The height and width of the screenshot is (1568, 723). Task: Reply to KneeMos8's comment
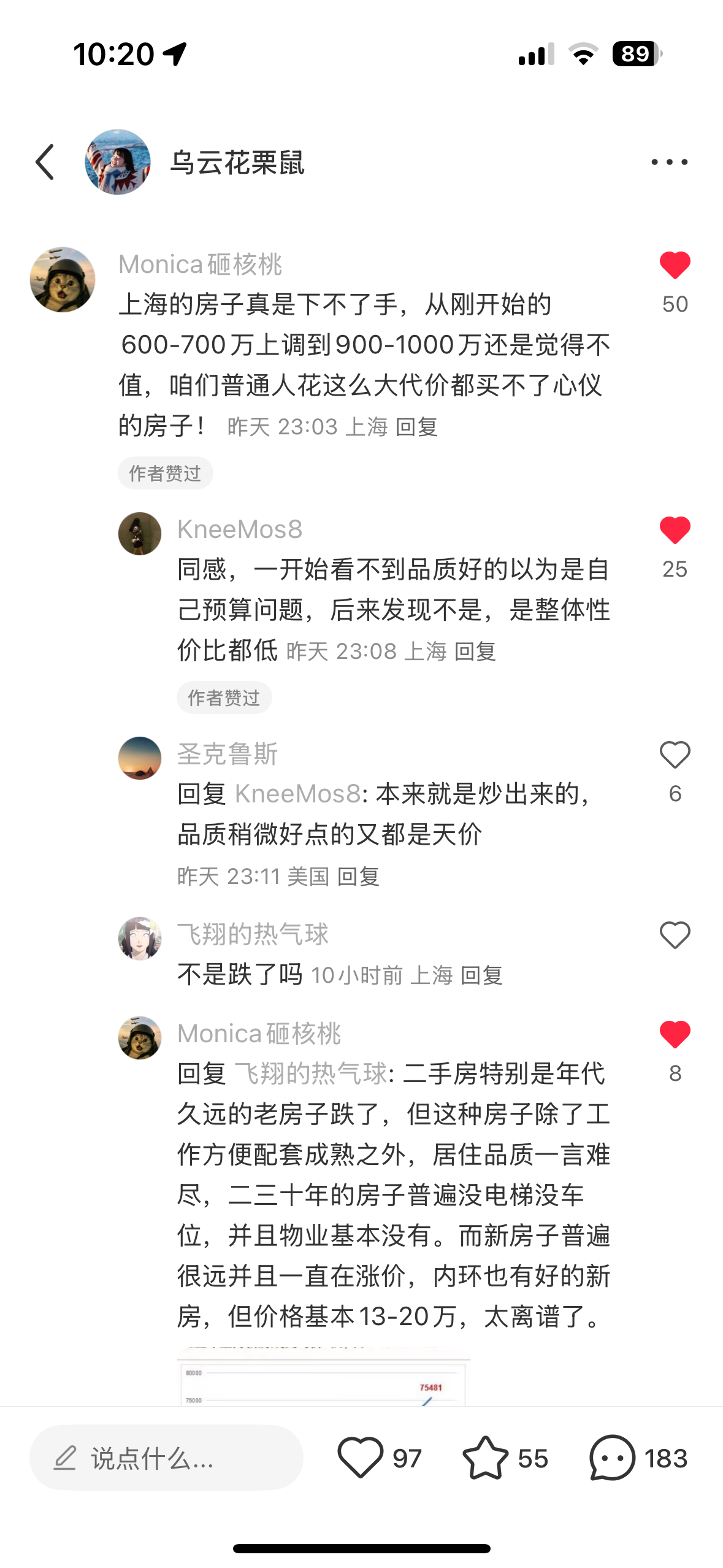475,651
